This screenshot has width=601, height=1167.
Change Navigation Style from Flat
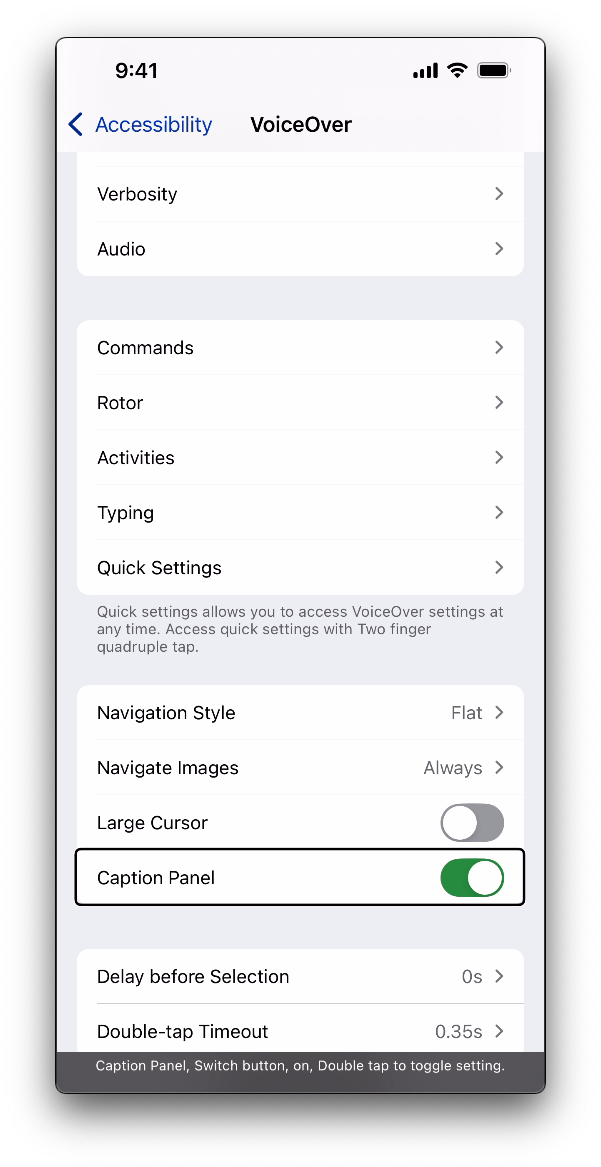[x=300, y=713]
